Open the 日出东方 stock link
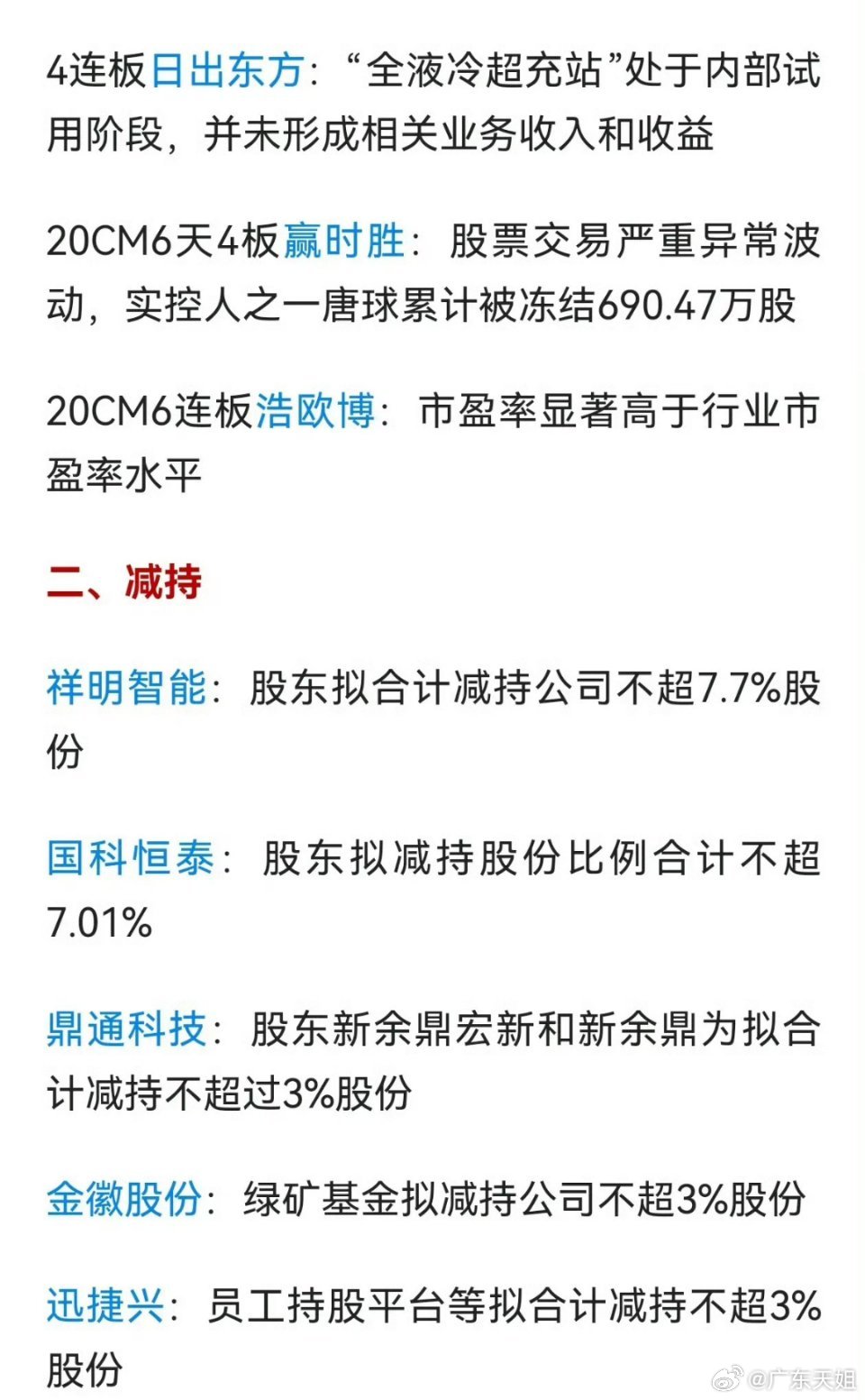The image size is (865, 1400). coord(227,71)
